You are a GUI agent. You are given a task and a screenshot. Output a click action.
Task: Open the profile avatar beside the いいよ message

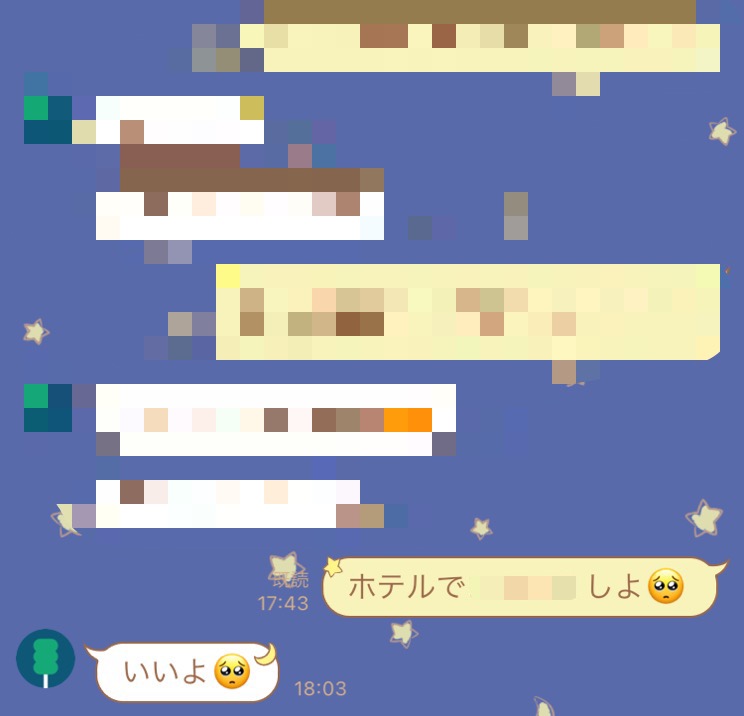coord(46,658)
